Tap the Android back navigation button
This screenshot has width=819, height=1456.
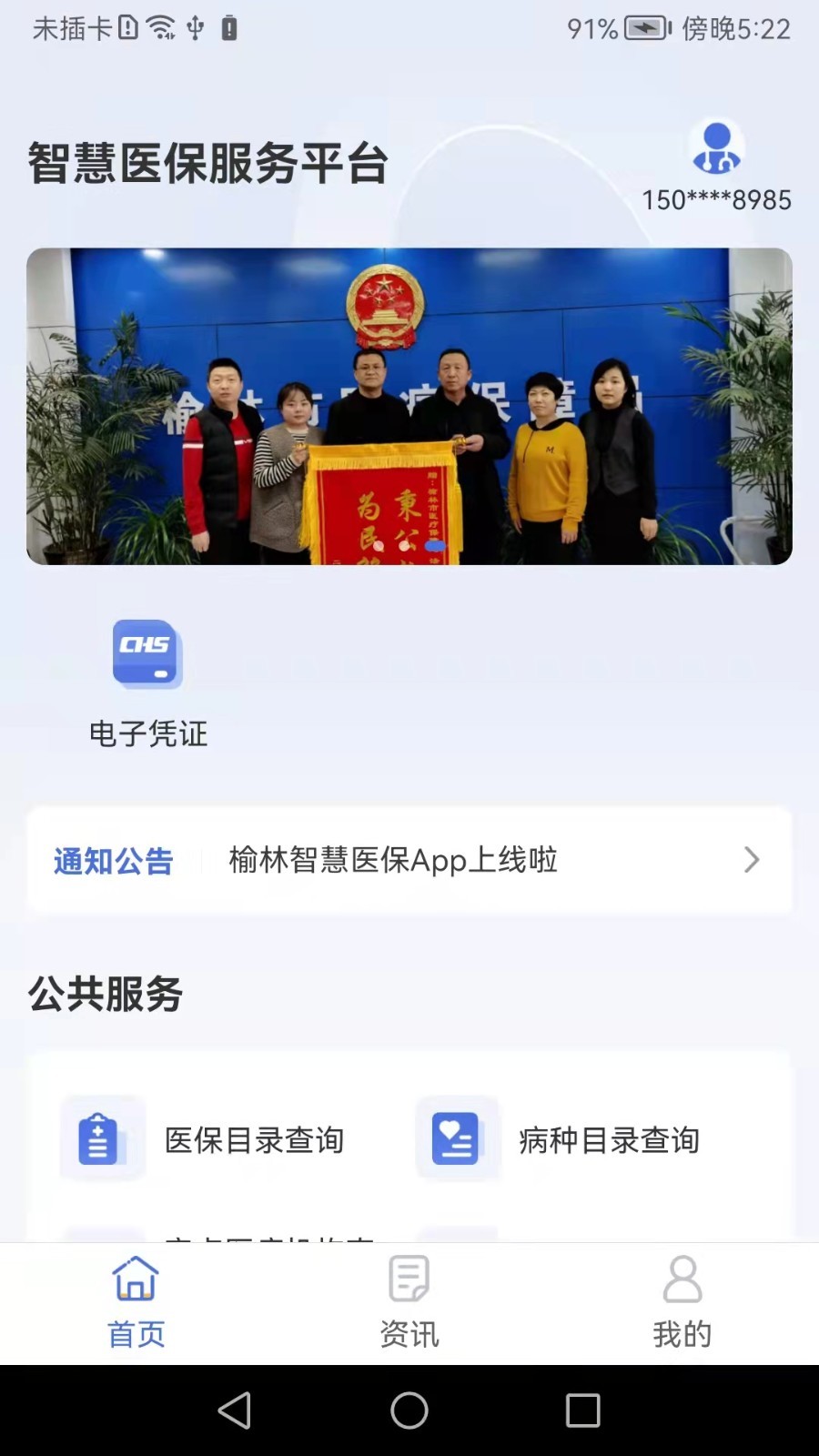[x=235, y=1410]
